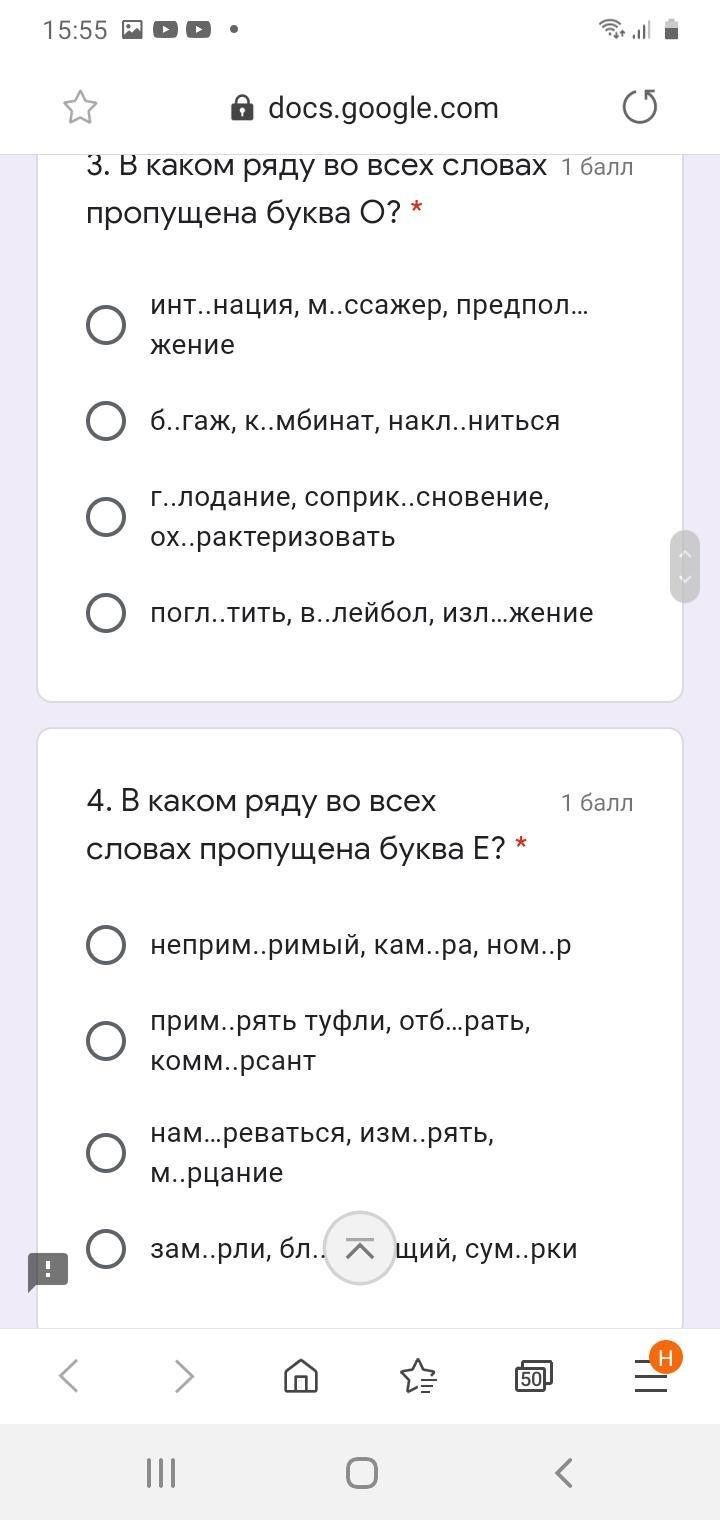Pick the option starting with зам..рли

[106, 1249]
